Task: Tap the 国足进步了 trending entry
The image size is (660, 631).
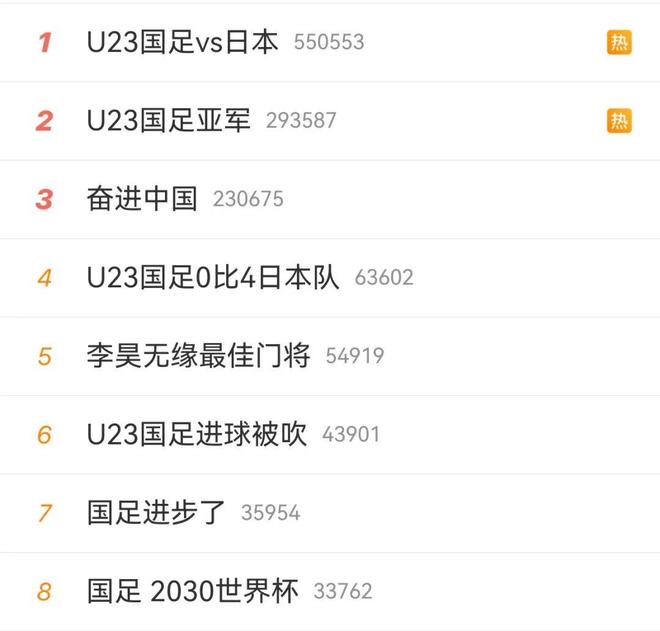Action: pos(156,513)
